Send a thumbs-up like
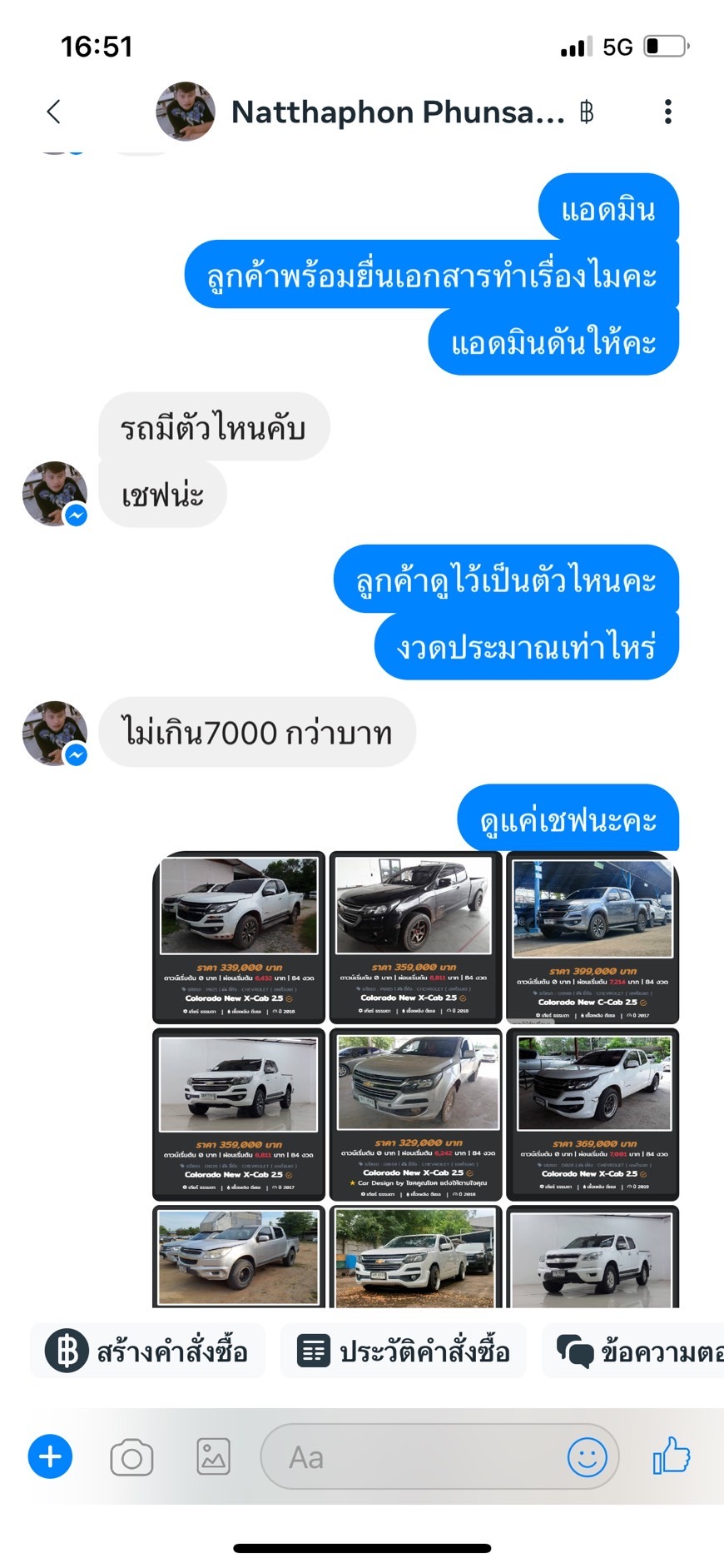Screen dimensions: 724x1568 671,1456
